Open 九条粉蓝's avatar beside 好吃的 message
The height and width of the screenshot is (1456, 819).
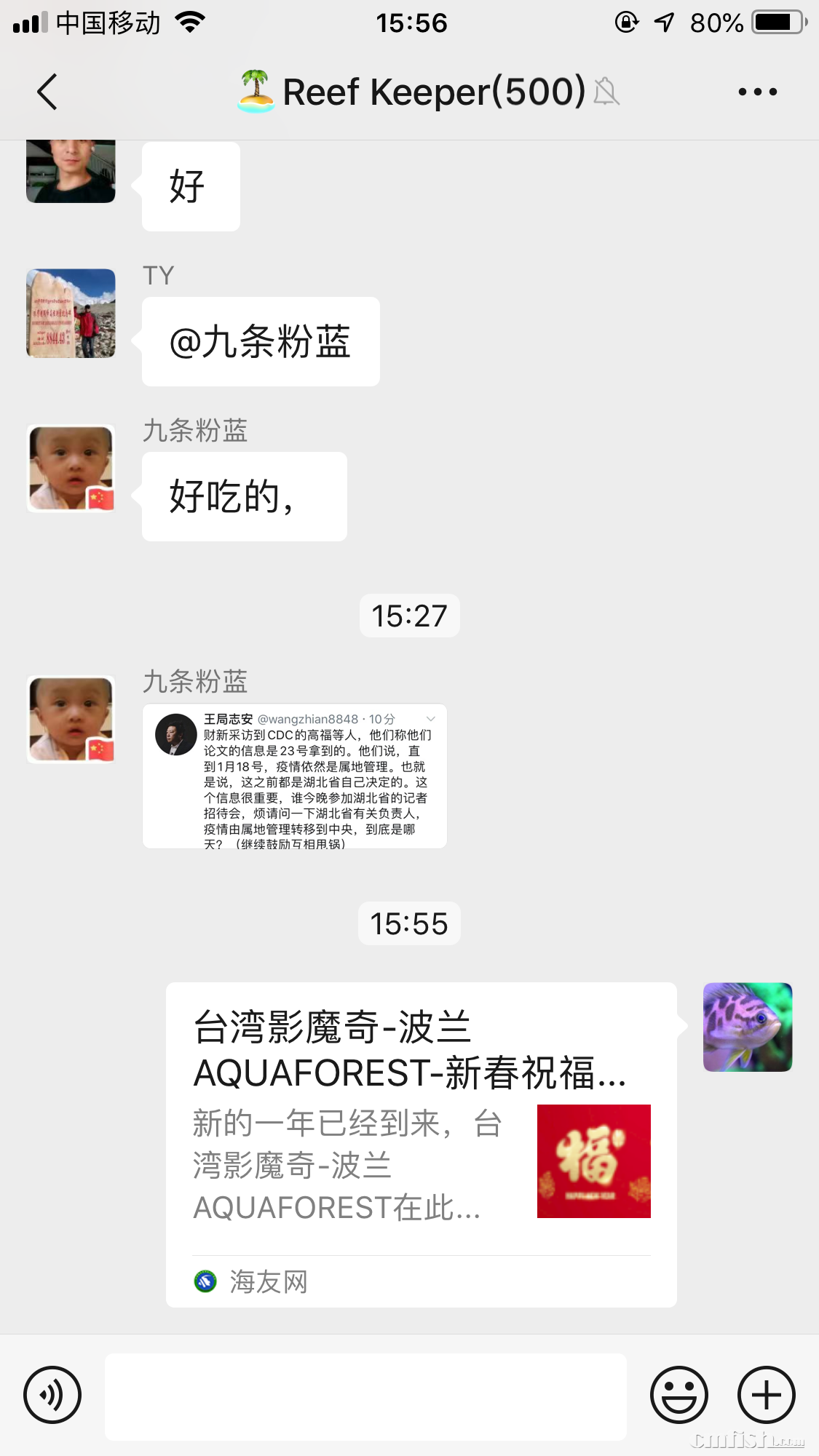click(71, 469)
